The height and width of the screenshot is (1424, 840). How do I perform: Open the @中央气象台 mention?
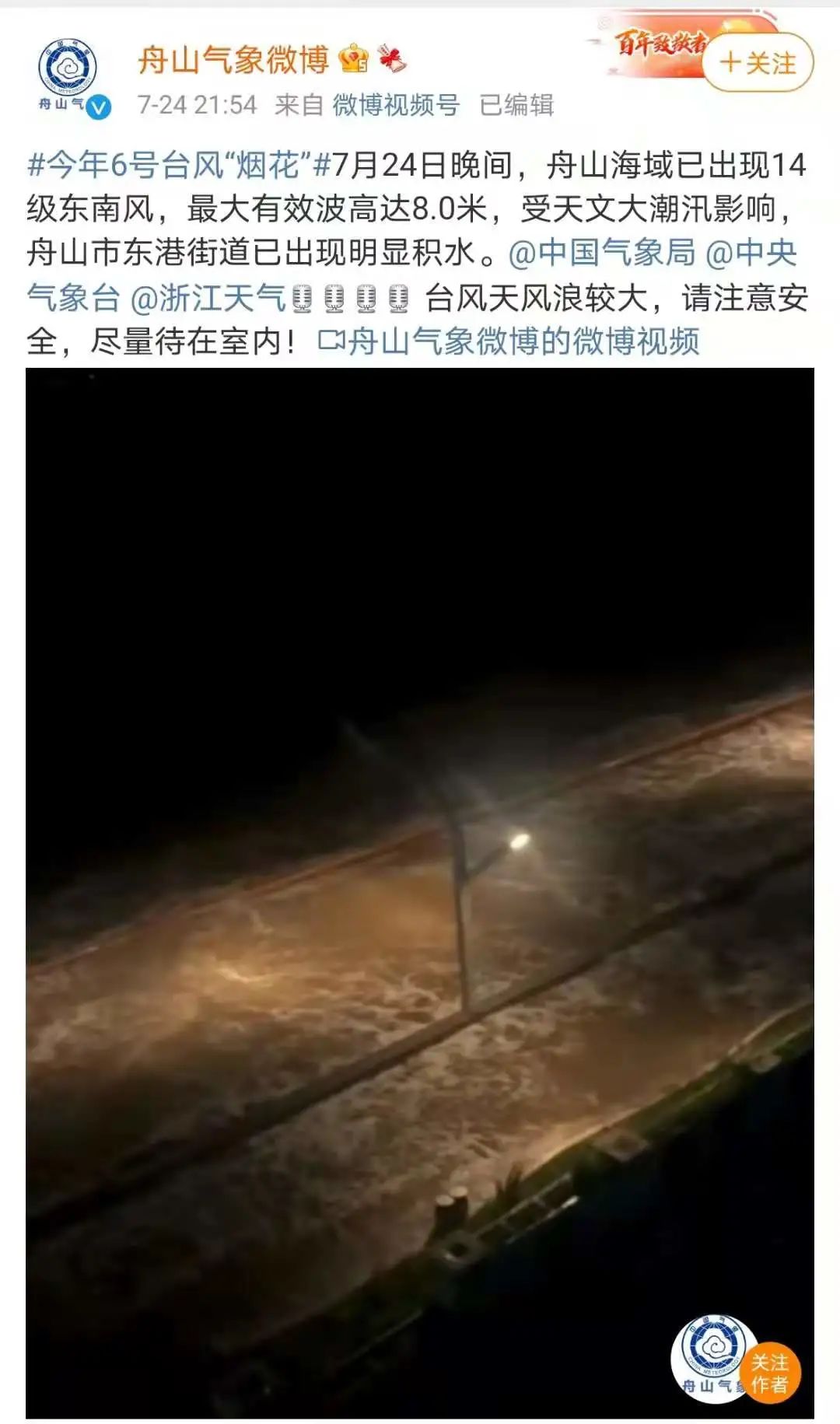point(751,254)
